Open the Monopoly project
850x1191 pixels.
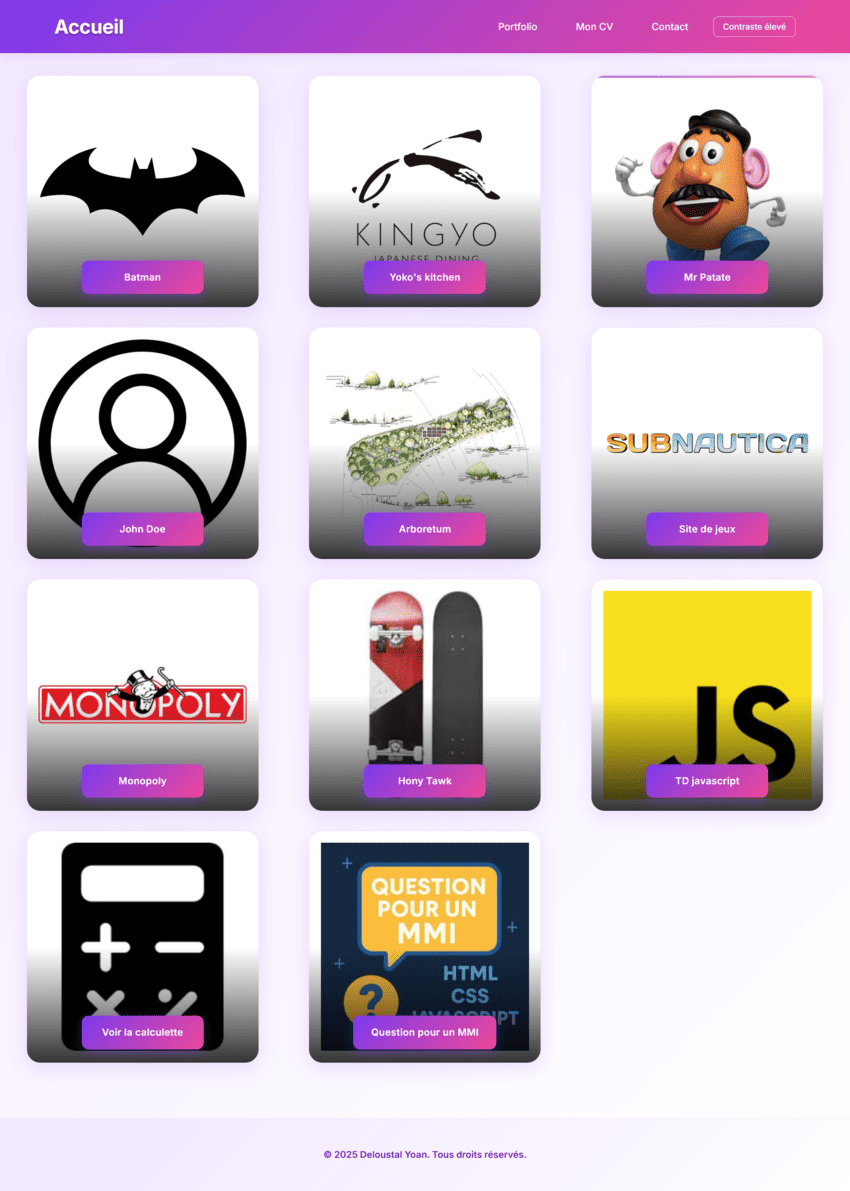tap(142, 781)
